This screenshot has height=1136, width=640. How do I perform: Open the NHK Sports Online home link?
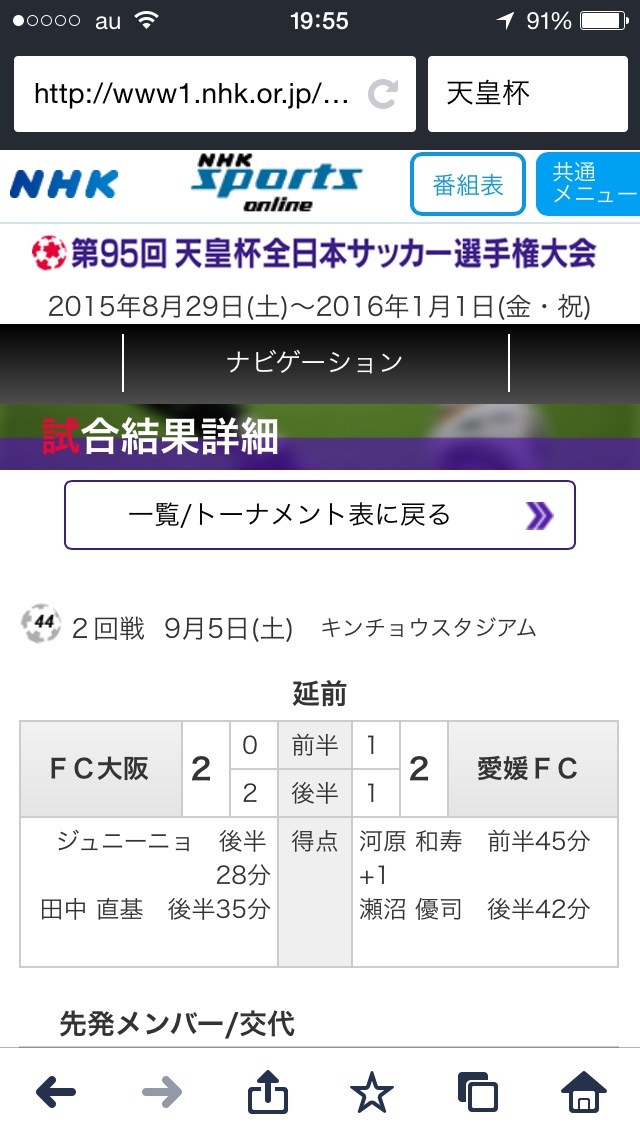pos(276,183)
